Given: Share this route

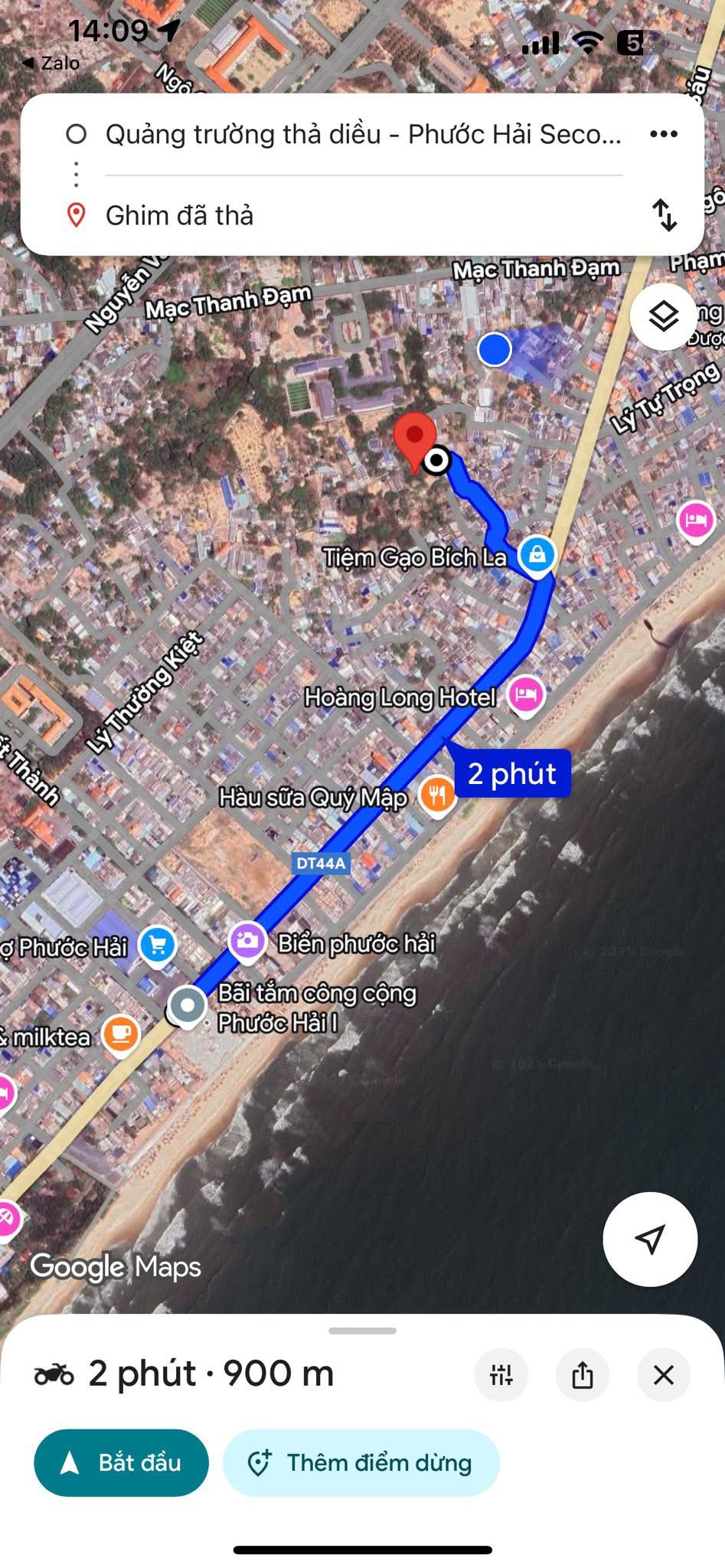Looking at the screenshot, I should [x=582, y=1375].
